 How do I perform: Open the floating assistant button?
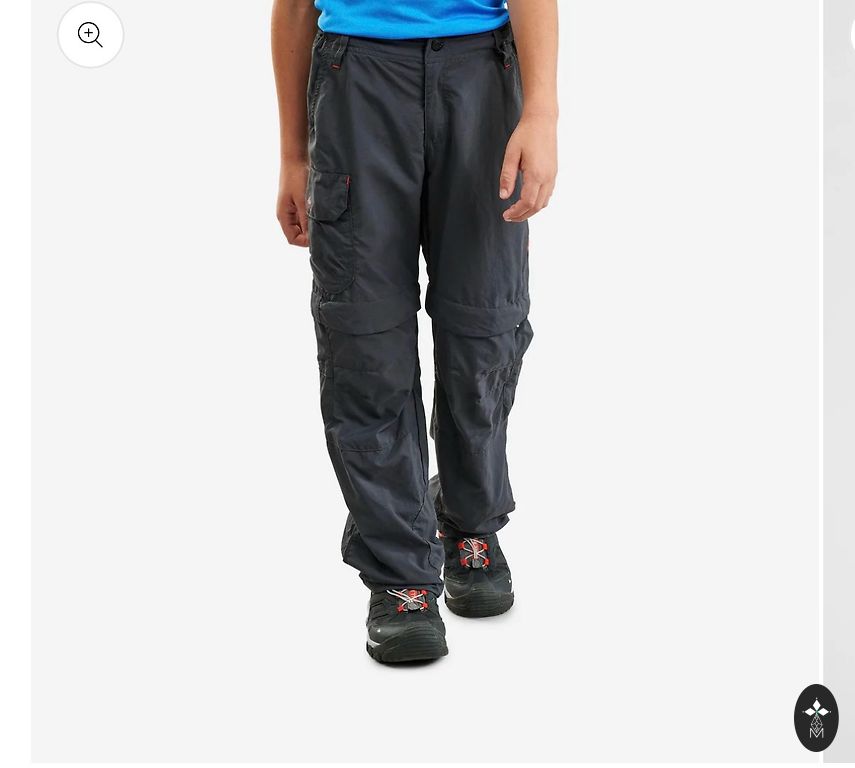(x=816, y=717)
